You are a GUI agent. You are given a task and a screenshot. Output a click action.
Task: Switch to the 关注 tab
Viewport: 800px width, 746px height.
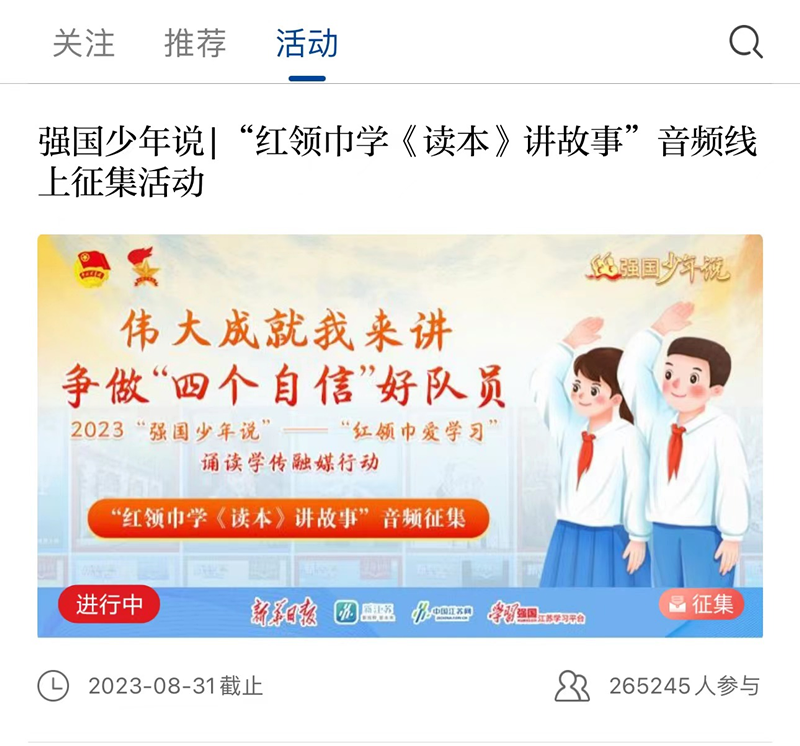tap(84, 43)
